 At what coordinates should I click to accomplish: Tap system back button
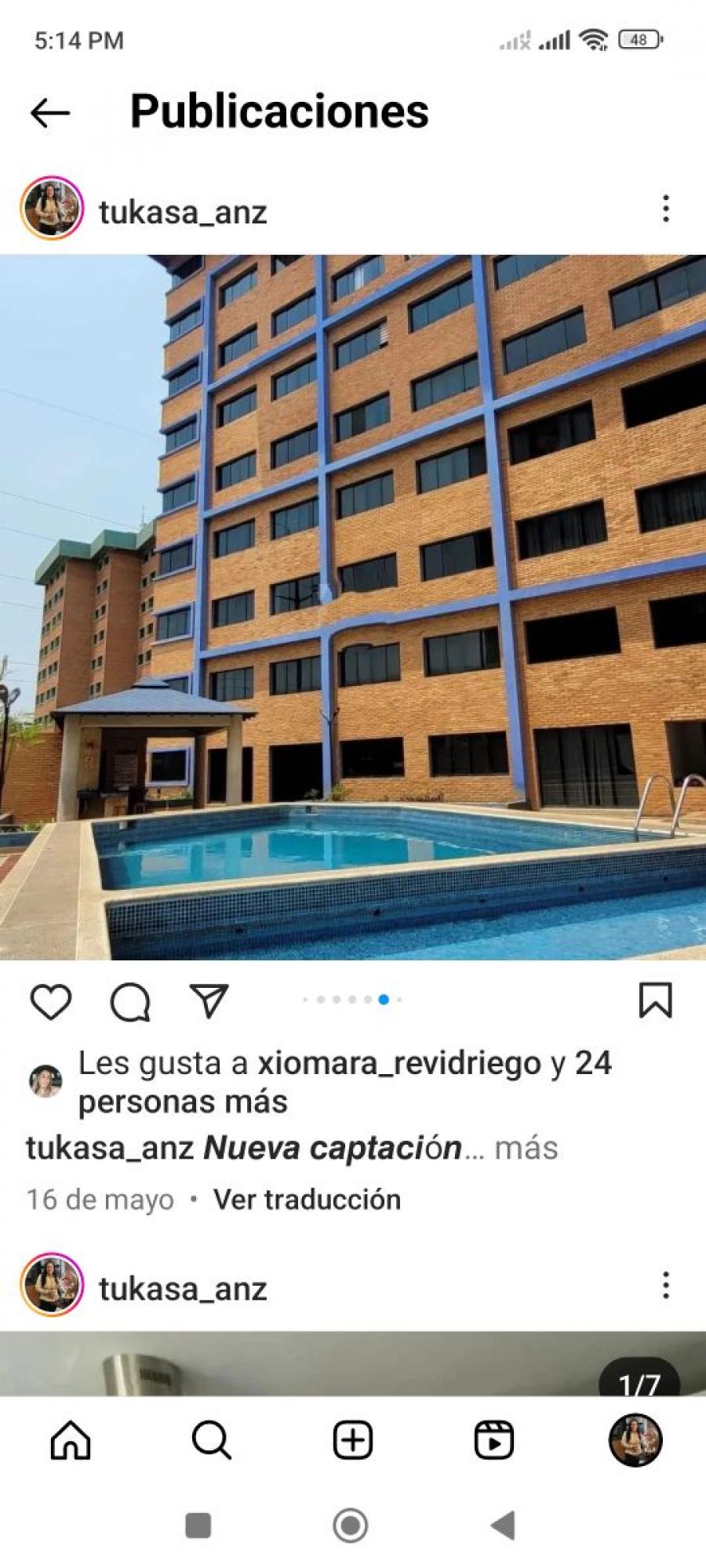502,1526
